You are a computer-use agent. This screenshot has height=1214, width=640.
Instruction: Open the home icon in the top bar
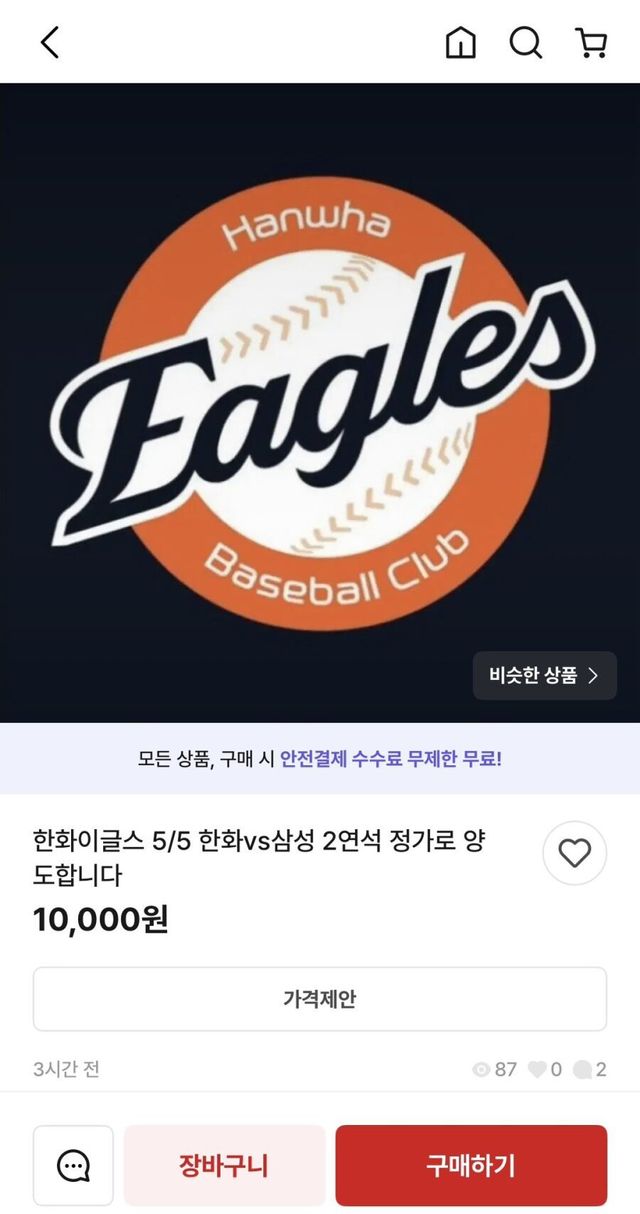coord(460,42)
